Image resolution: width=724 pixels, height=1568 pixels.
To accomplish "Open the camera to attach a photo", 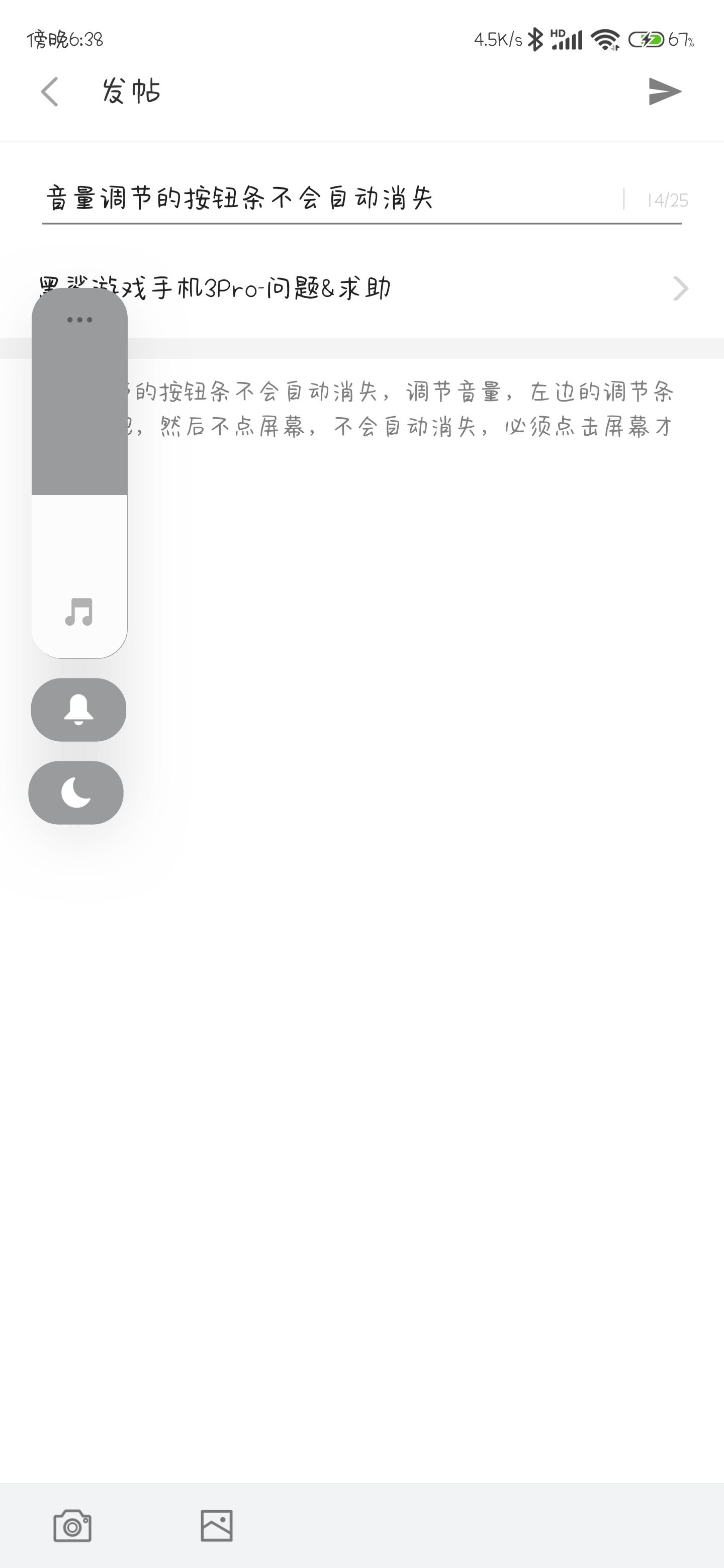I will point(72,1525).
